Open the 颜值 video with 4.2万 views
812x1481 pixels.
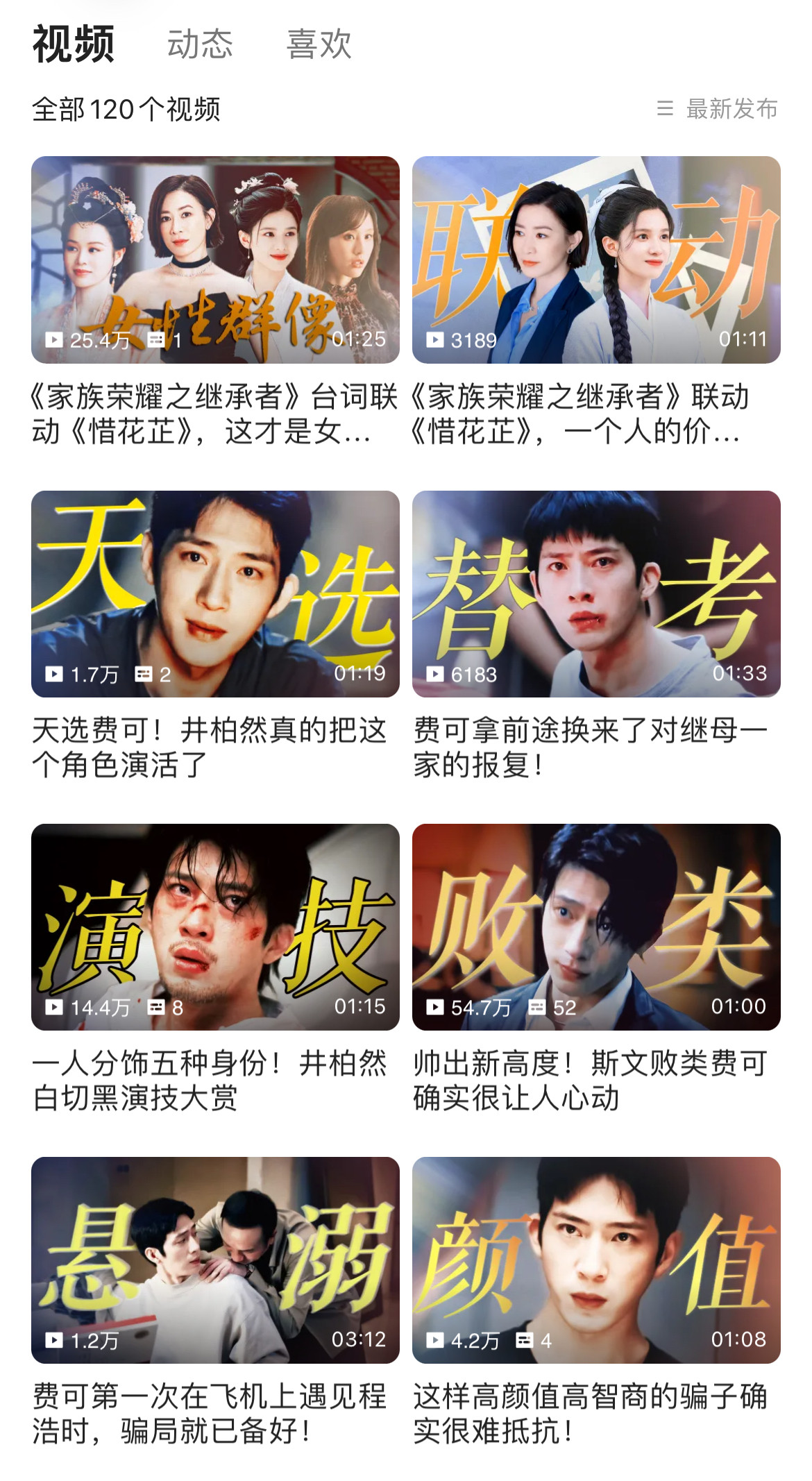point(596,1260)
